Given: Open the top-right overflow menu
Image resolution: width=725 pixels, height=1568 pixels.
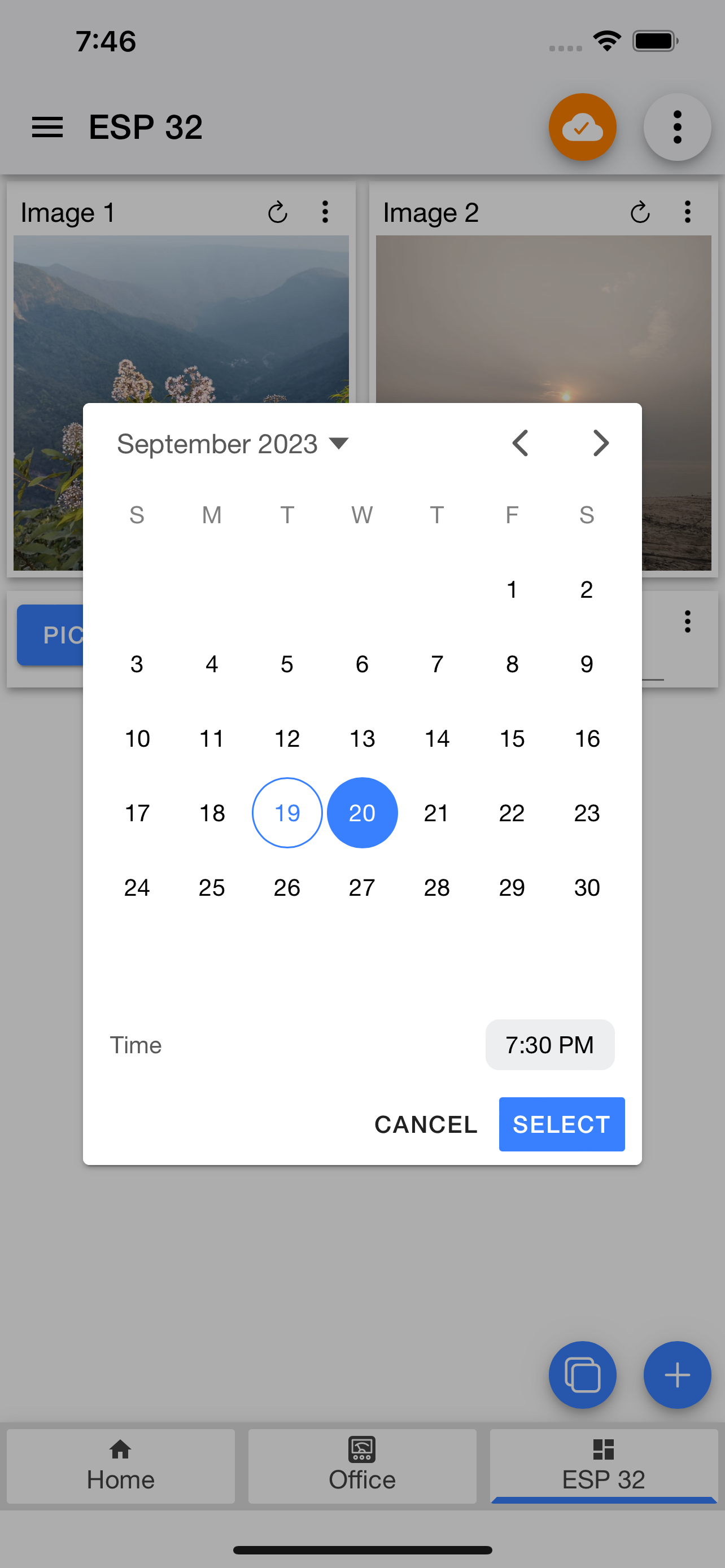Looking at the screenshot, I should (x=677, y=126).
